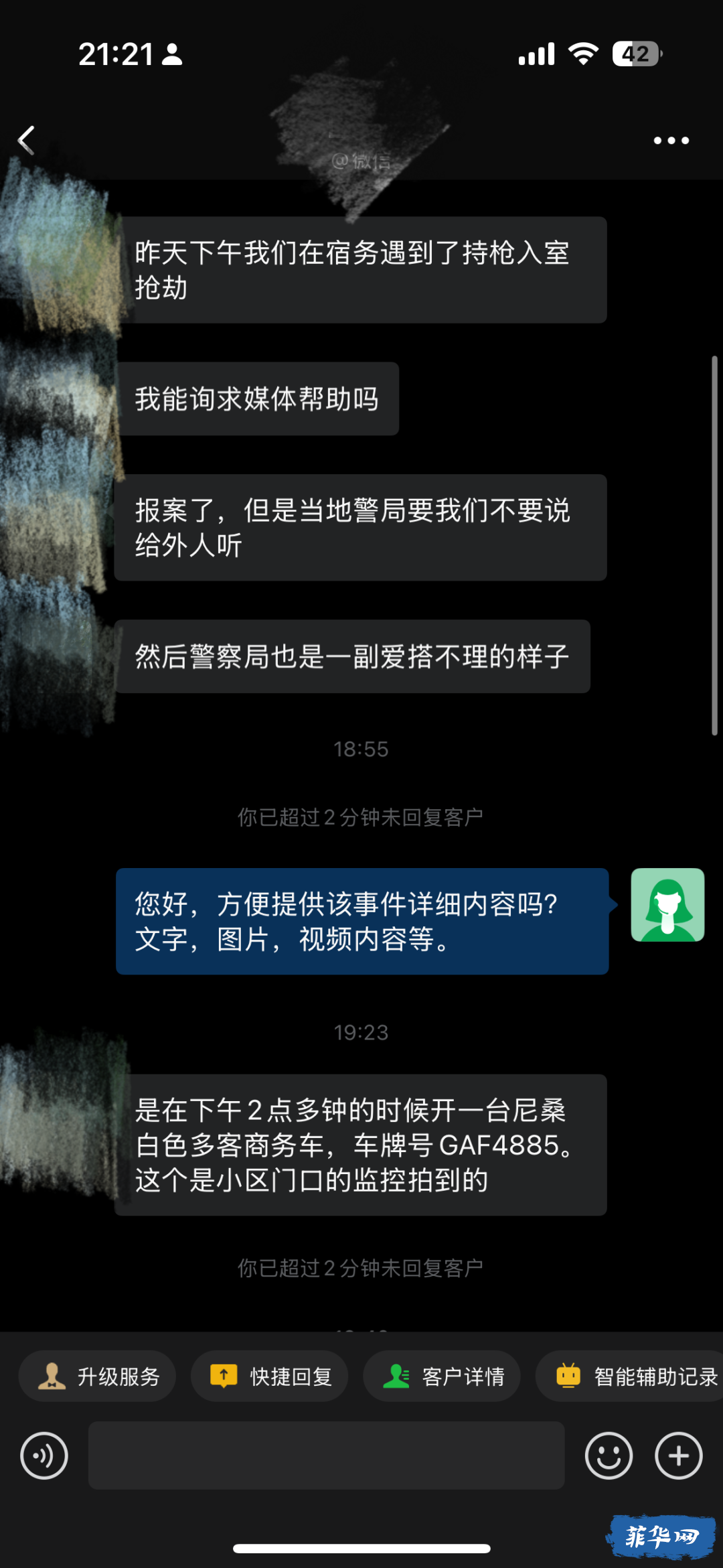This screenshot has width=723, height=1568.
Task: Open the three-dot overflow menu
Action: coord(671,141)
